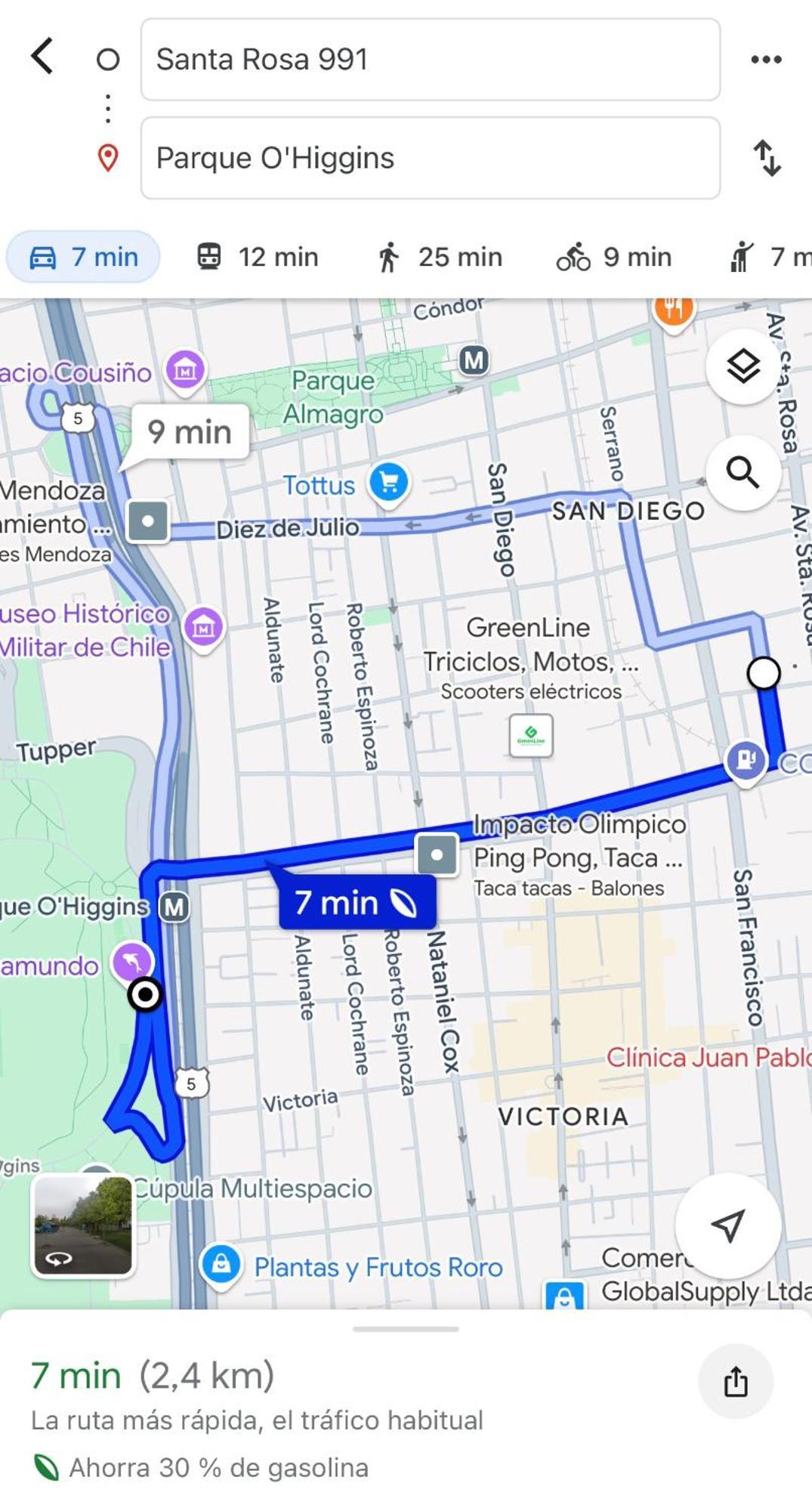Select the alternative 9 min route

[x=190, y=432]
